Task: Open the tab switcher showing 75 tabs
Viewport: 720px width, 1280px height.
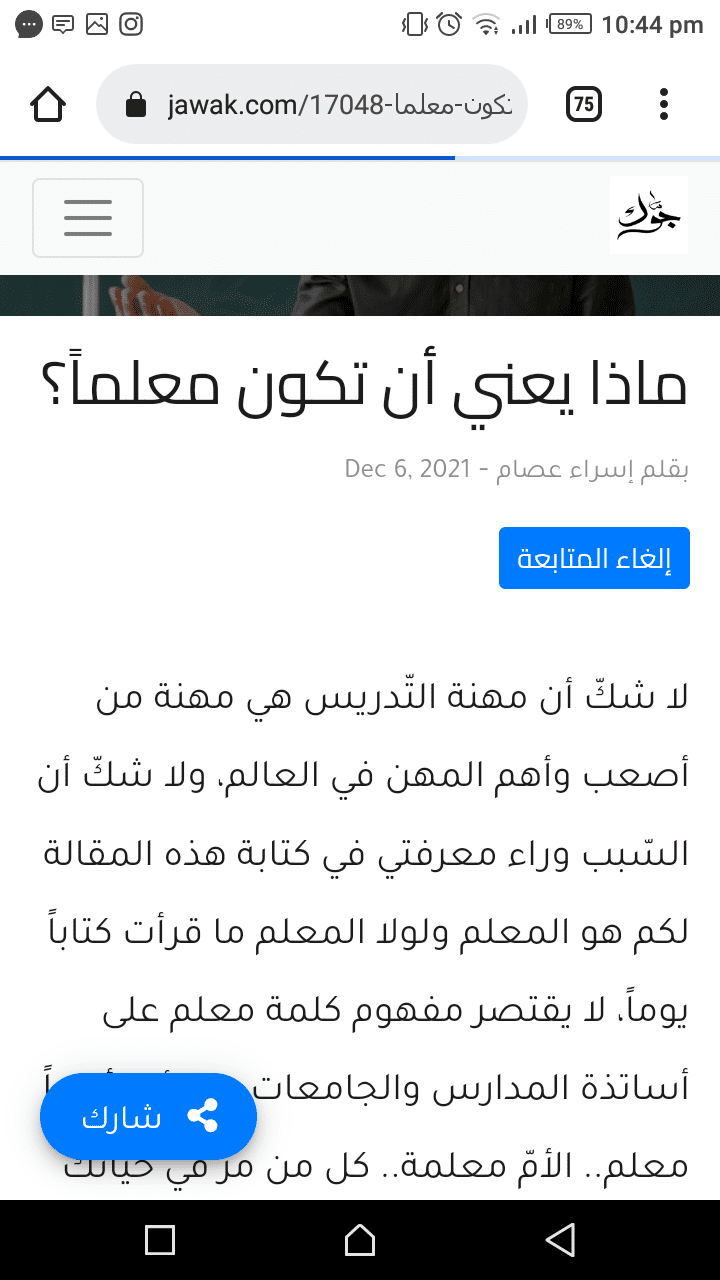Action: pyautogui.click(x=584, y=104)
